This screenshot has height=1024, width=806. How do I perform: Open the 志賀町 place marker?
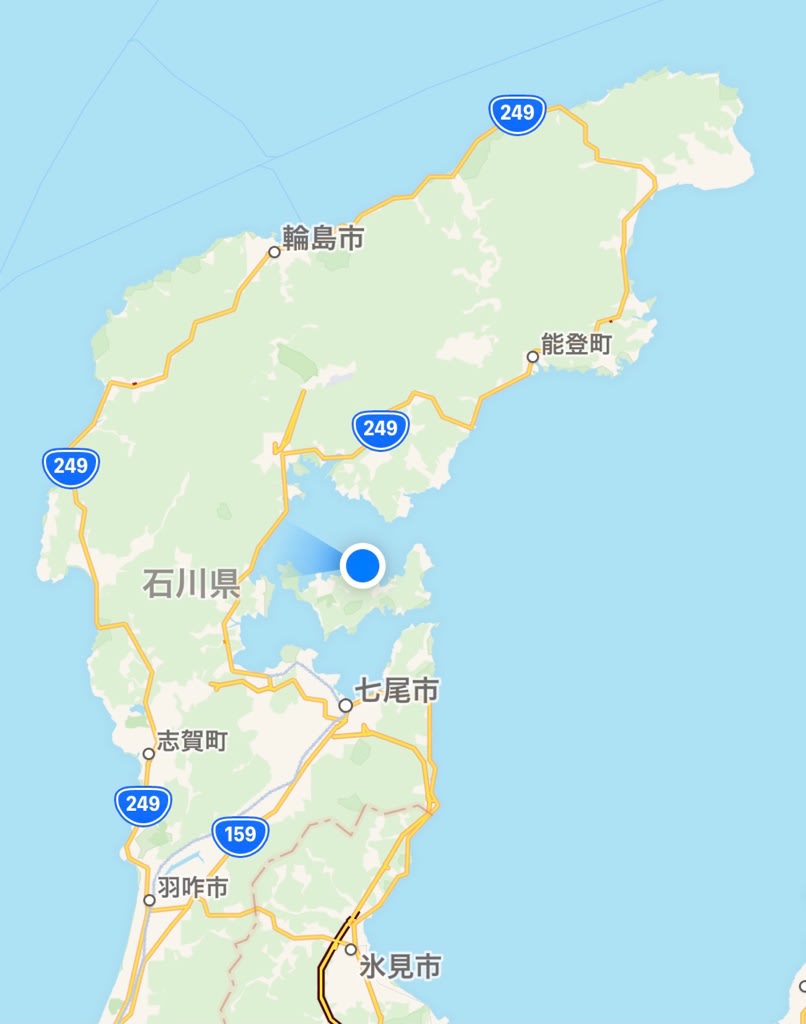(x=148, y=754)
